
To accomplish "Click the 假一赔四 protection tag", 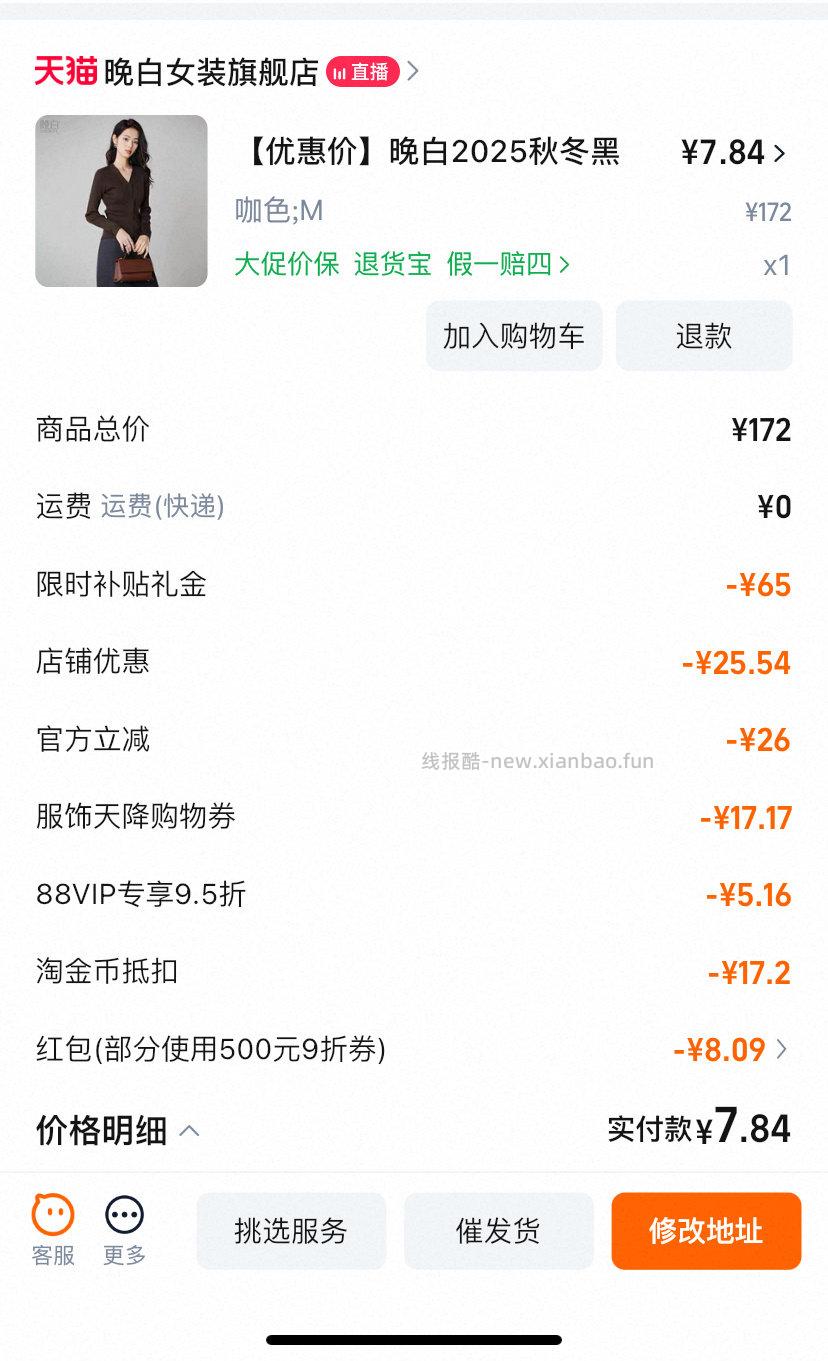I will pos(501,265).
